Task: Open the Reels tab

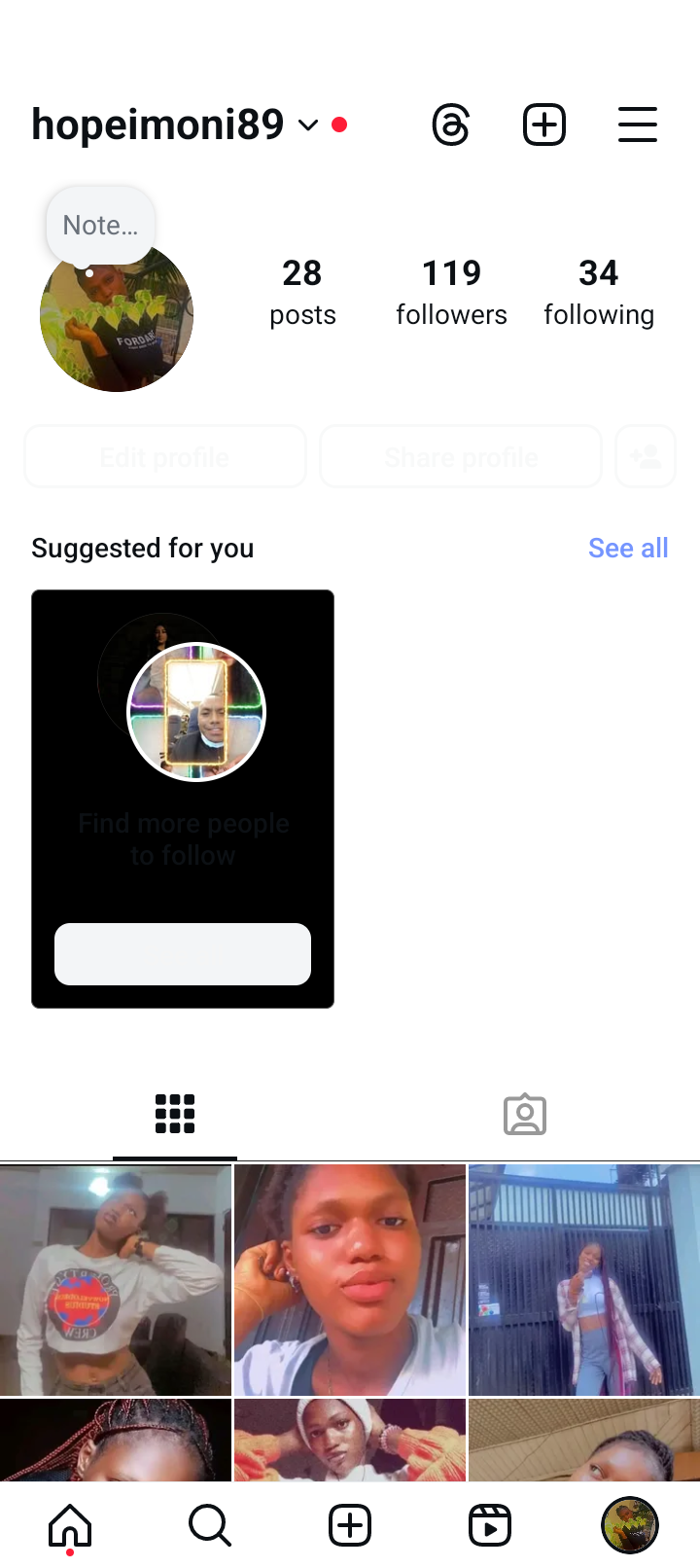Action: pyautogui.click(x=490, y=1525)
